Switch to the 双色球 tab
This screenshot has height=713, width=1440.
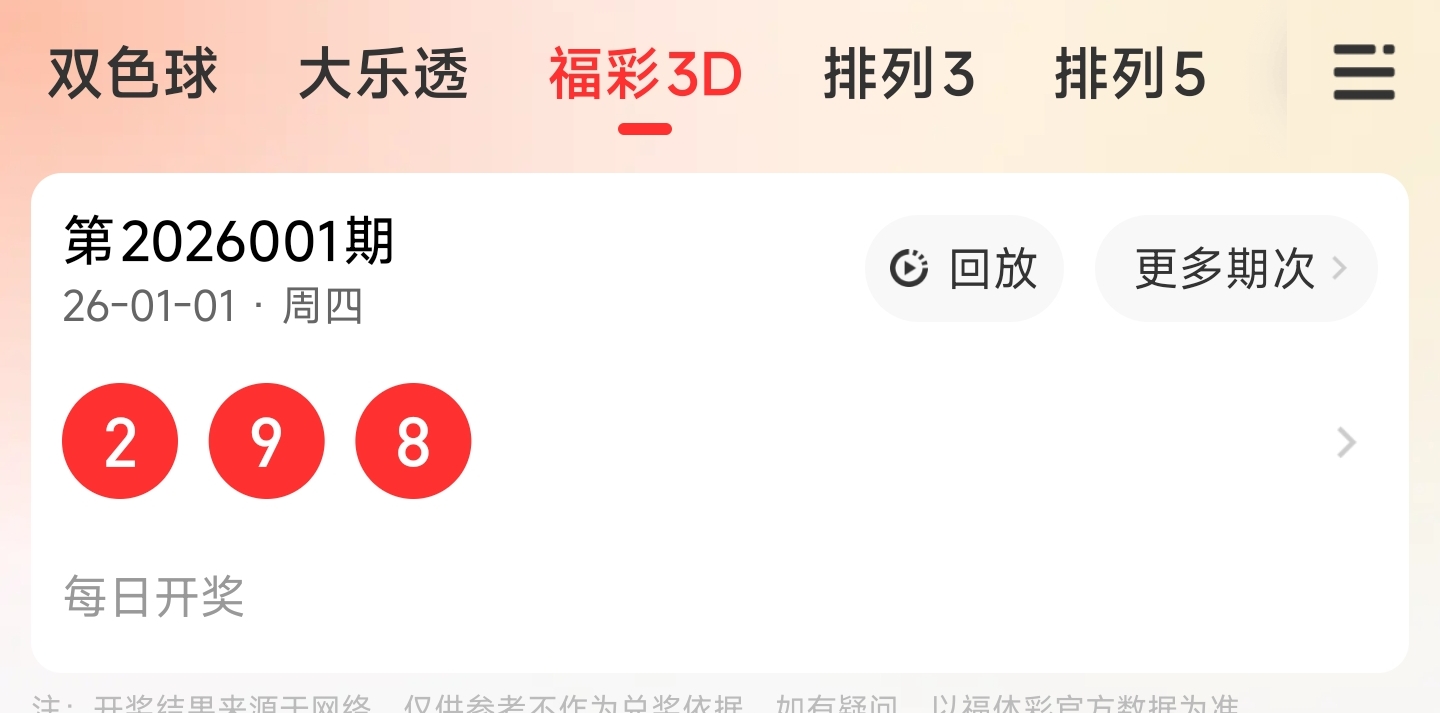coord(133,75)
